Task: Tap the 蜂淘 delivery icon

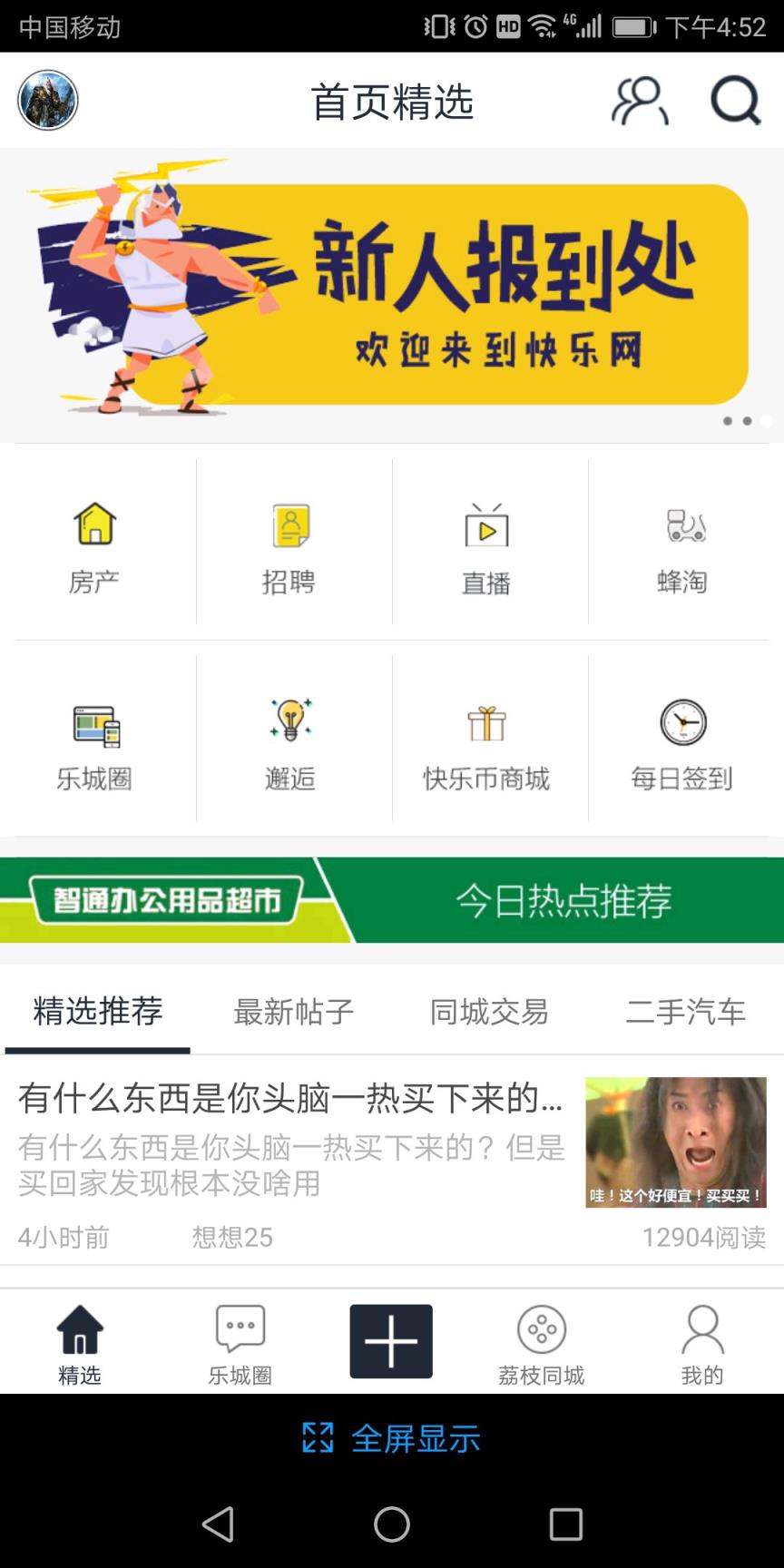Action: coord(682,542)
